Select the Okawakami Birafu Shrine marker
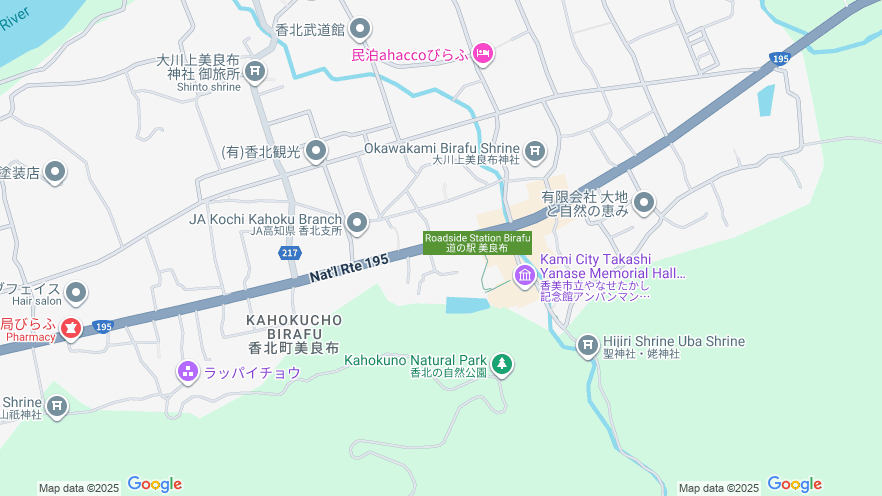Viewport: 882px width, 496px height. pyautogui.click(x=536, y=151)
